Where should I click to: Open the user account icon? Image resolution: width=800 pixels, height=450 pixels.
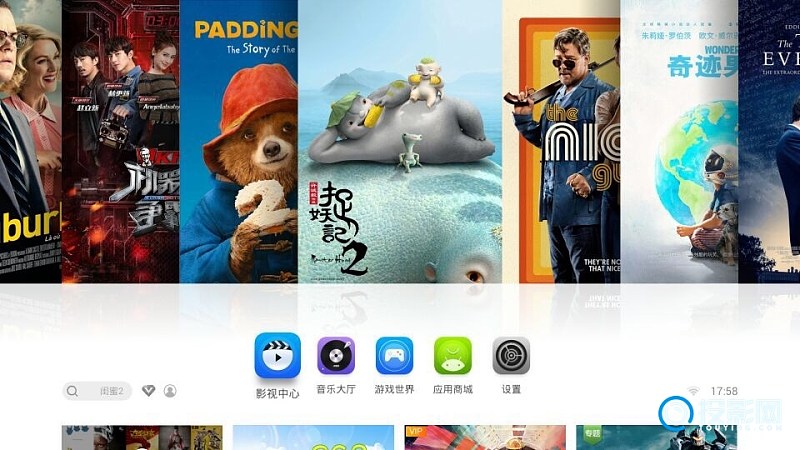point(170,391)
